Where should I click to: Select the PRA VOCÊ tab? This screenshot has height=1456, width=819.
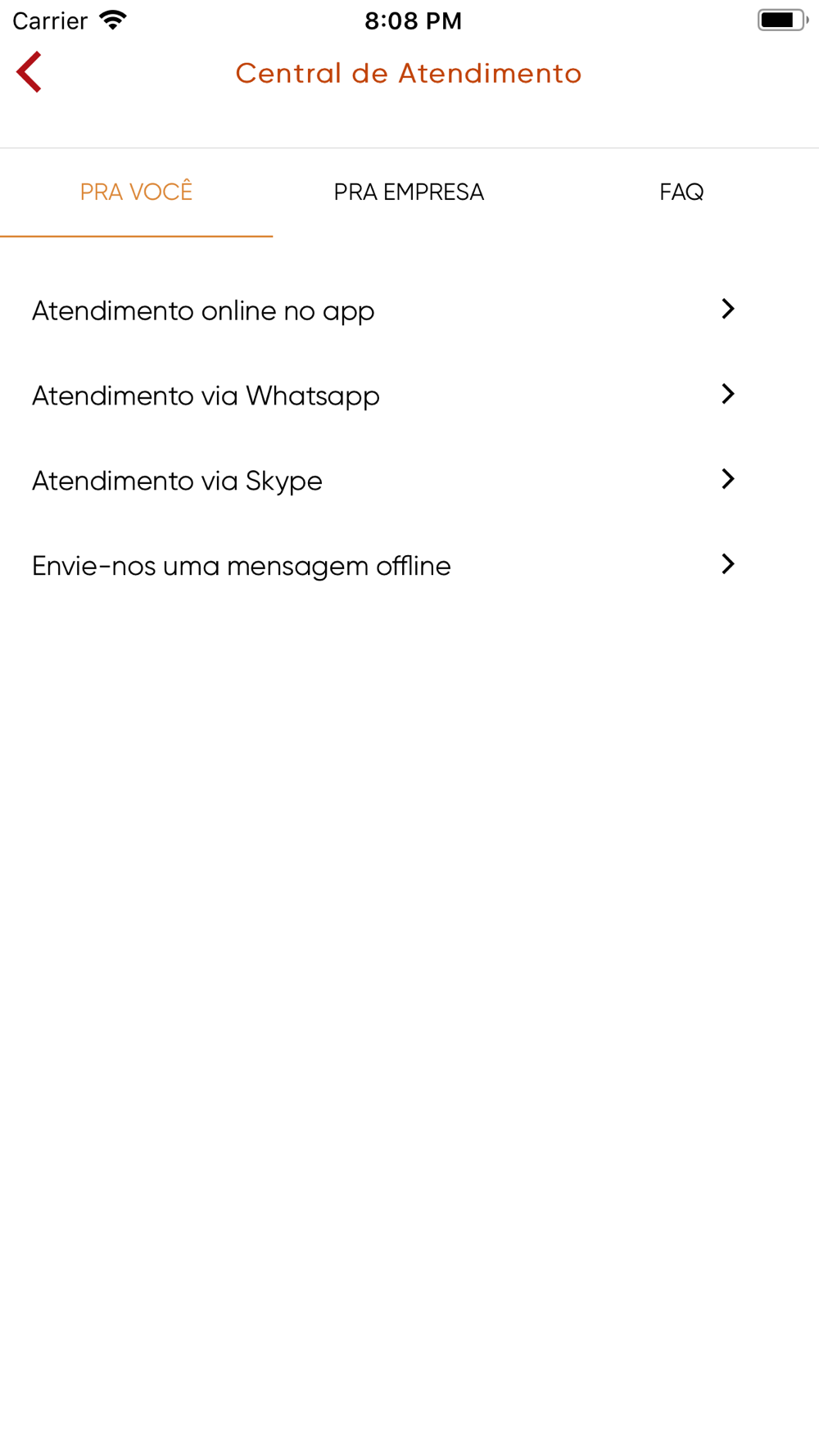136,192
